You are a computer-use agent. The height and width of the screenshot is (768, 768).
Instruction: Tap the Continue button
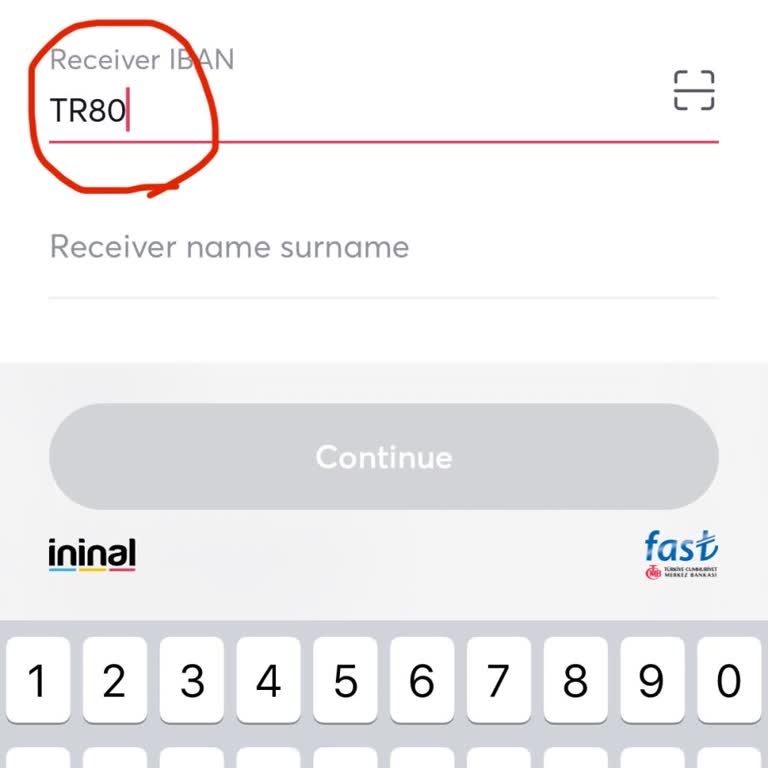383,457
